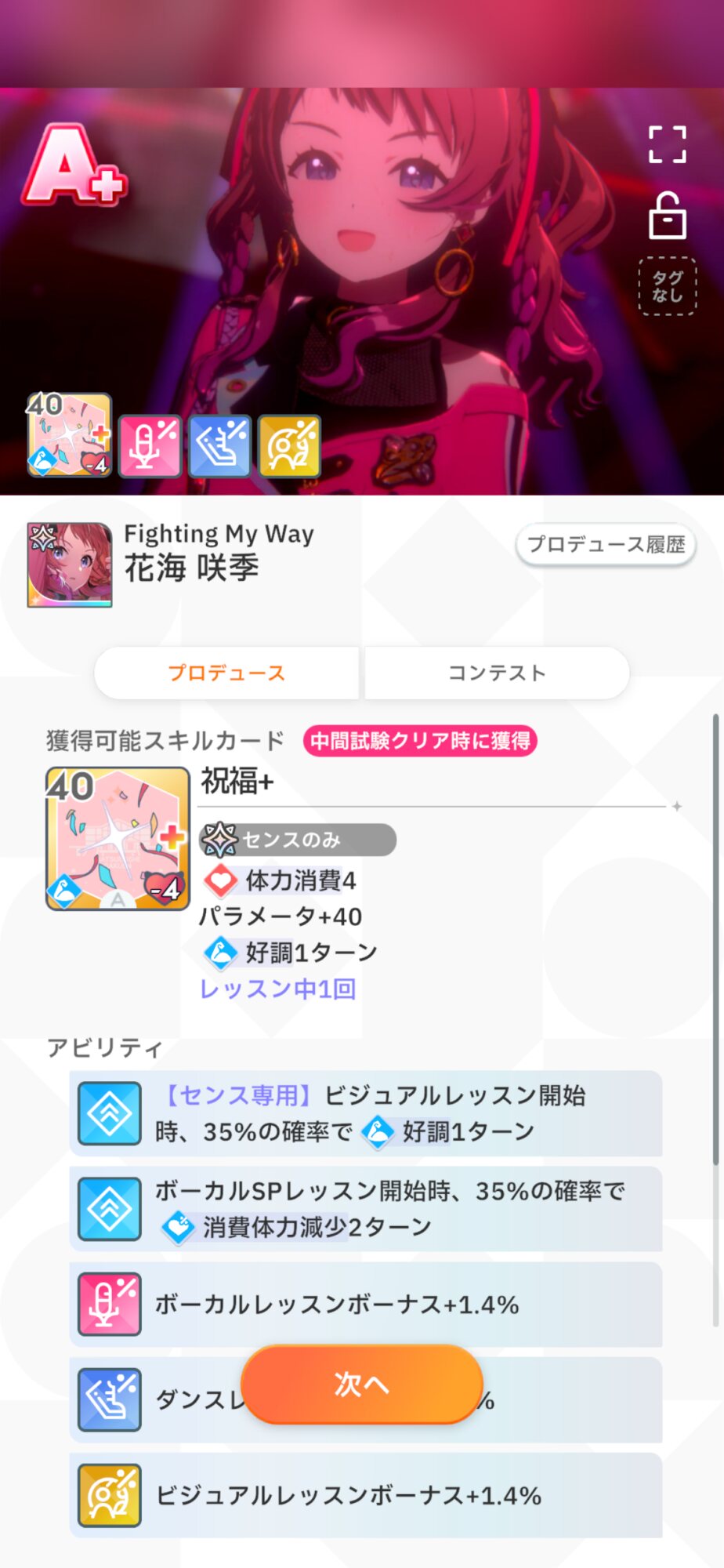Tap the Fighting My Way idol card thumbnail

pos(70,564)
